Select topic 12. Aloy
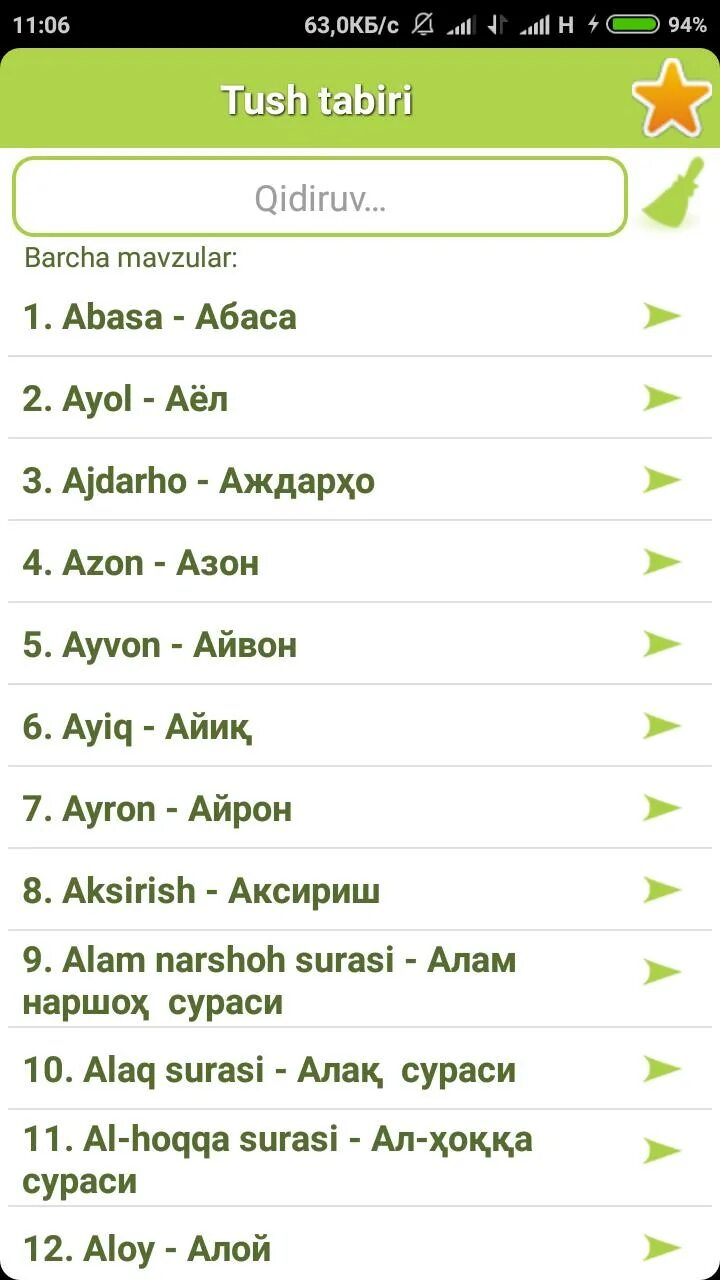Image resolution: width=720 pixels, height=1280 pixels. click(x=360, y=1248)
